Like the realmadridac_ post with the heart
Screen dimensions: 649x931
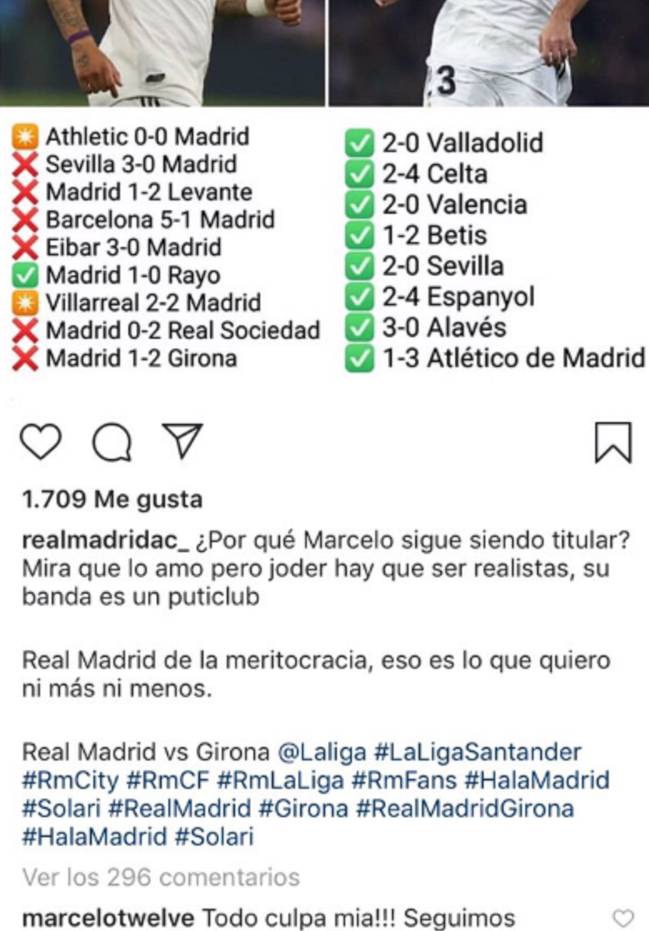tap(41, 441)
